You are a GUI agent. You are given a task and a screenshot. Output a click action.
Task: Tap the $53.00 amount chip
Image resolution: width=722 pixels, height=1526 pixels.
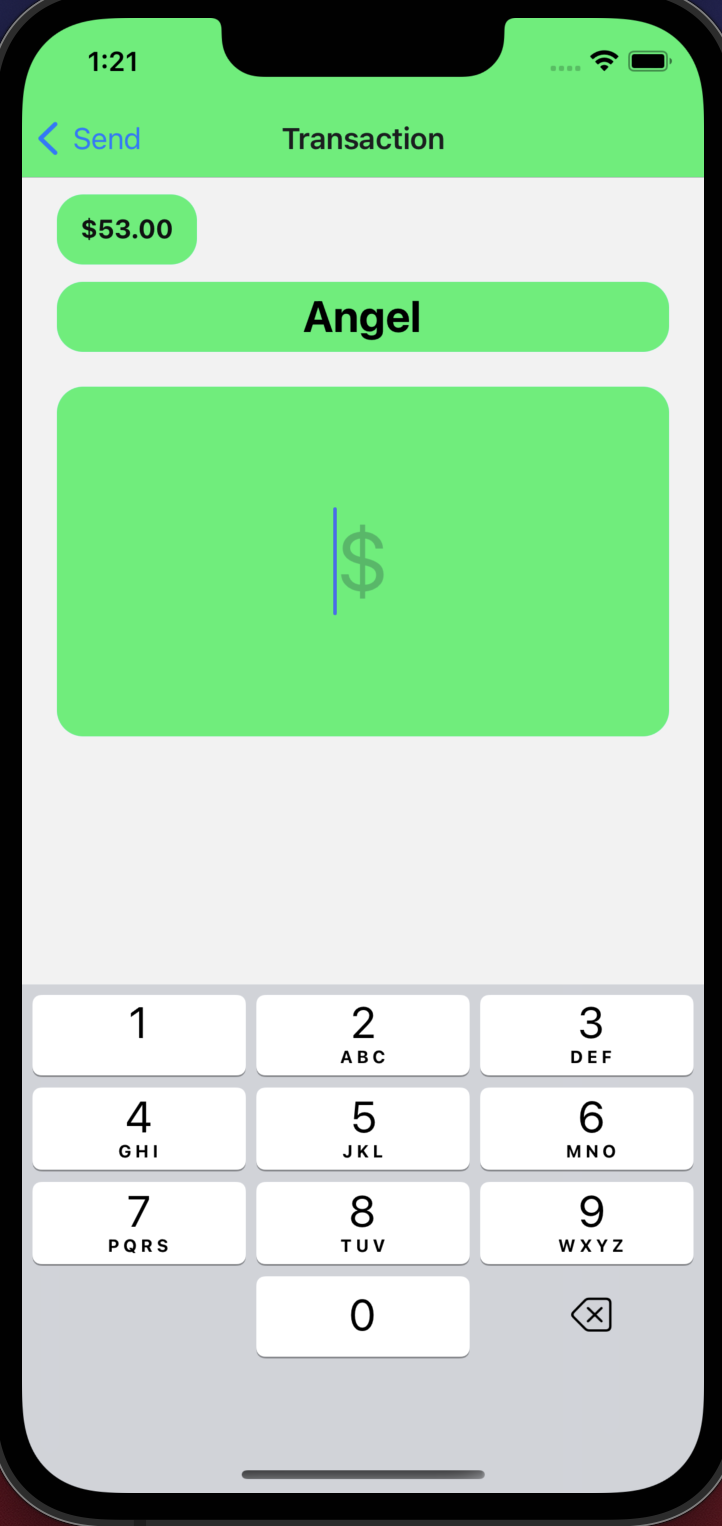[x=126, y=229]
